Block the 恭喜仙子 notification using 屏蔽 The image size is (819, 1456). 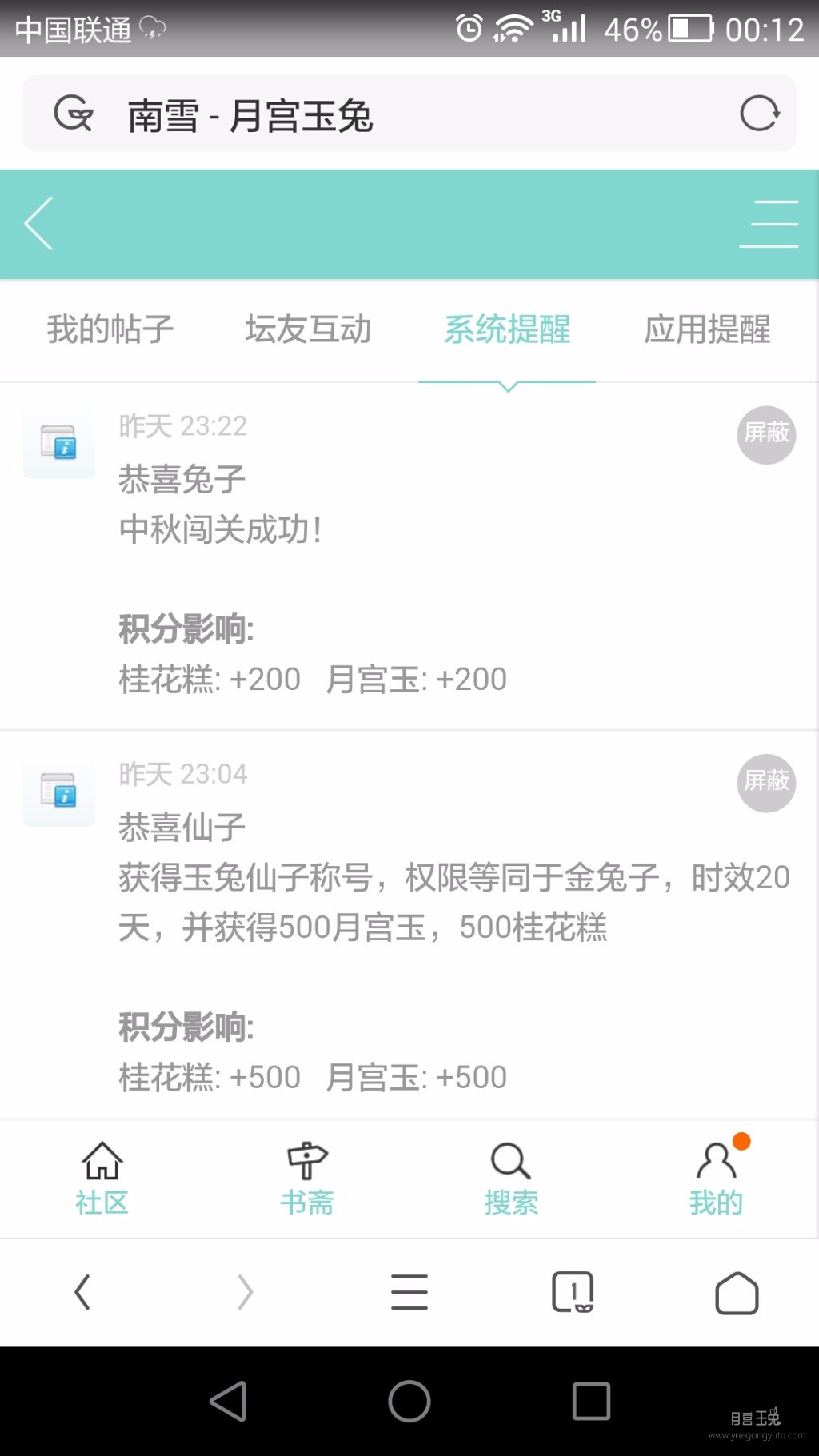pos(765,784)
